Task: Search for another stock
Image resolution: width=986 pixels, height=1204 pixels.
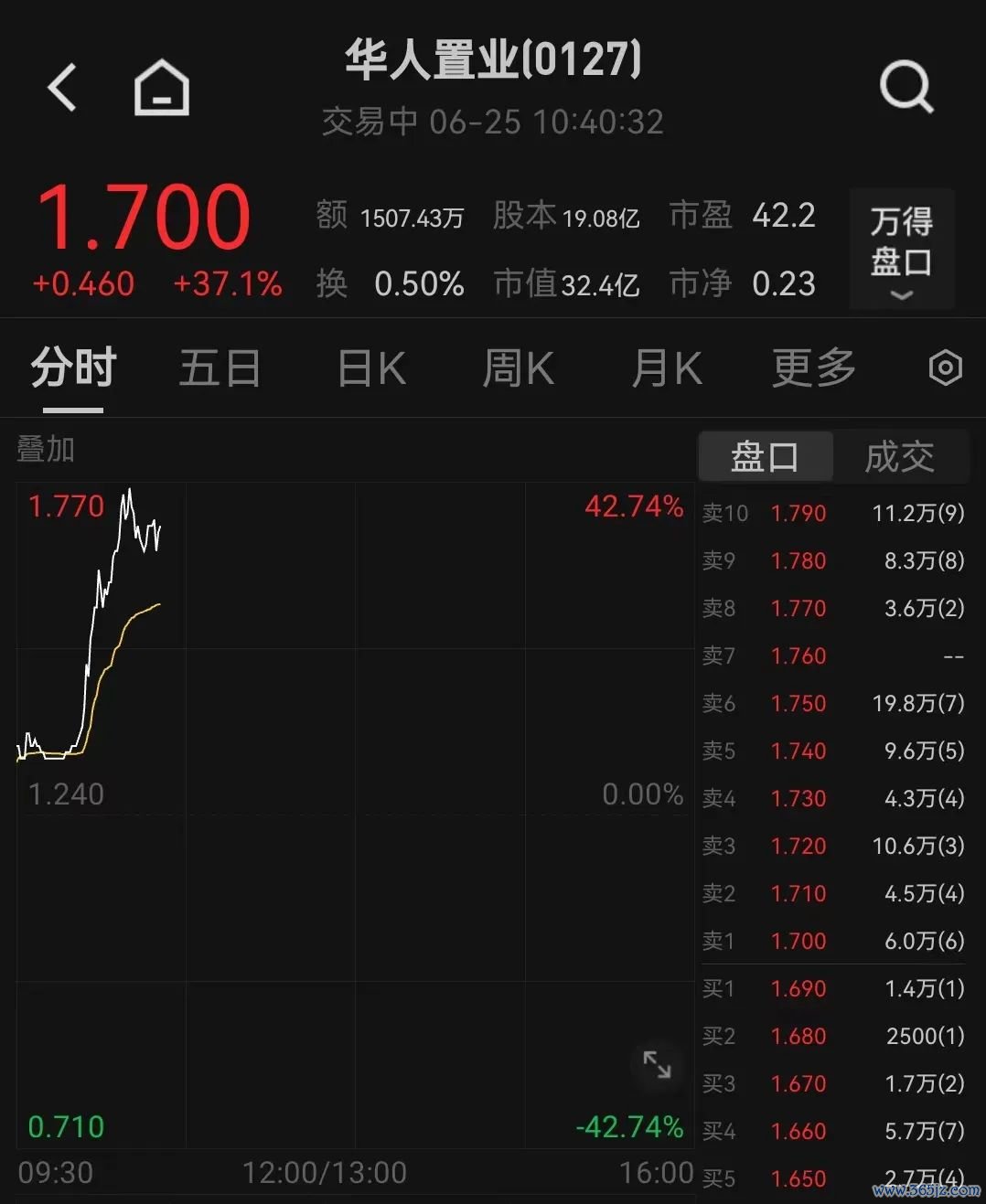Action: click(906, 88)
